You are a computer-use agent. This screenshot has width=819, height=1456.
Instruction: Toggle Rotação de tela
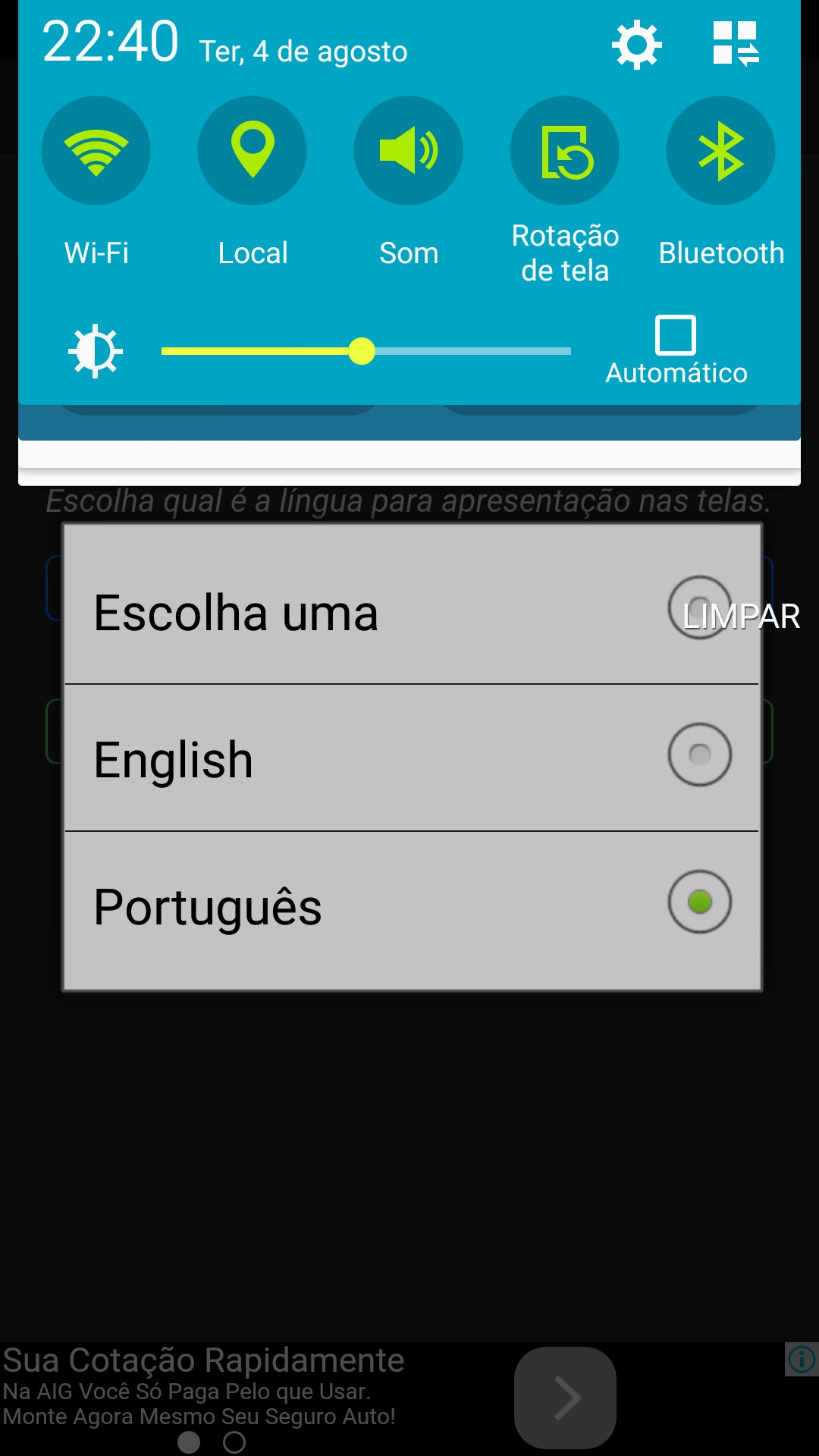tap(565, 150)
